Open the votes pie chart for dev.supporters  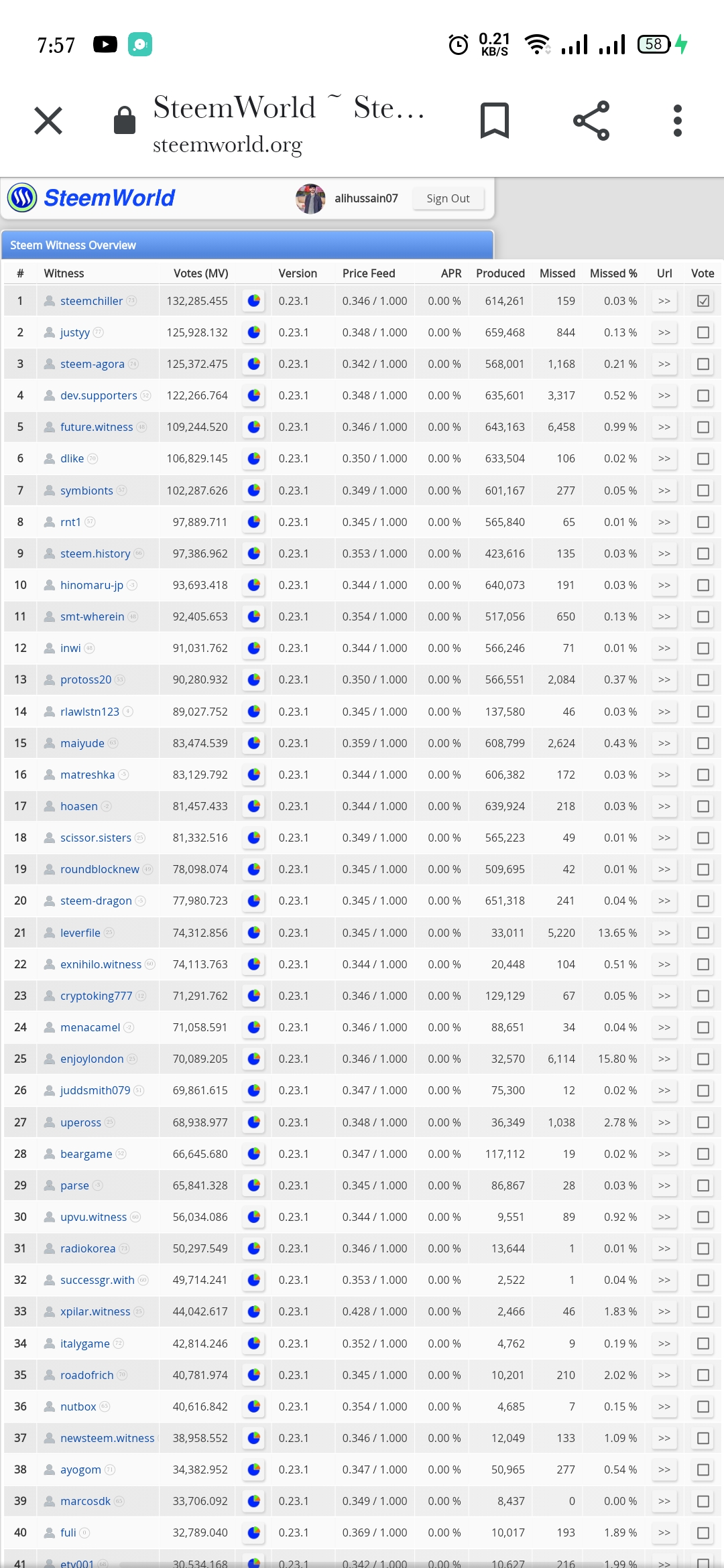[253, 395]
